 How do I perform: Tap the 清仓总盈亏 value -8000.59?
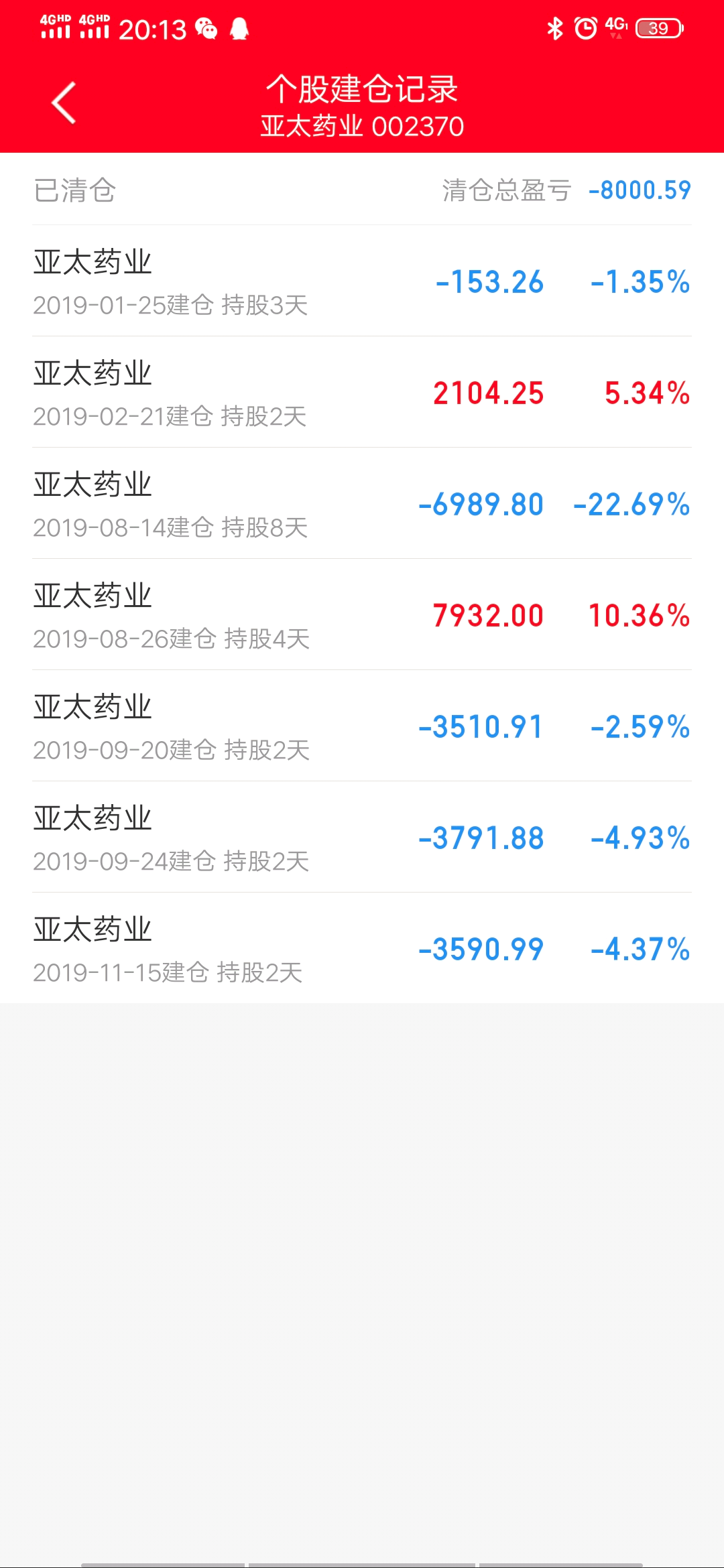[638, 191]
